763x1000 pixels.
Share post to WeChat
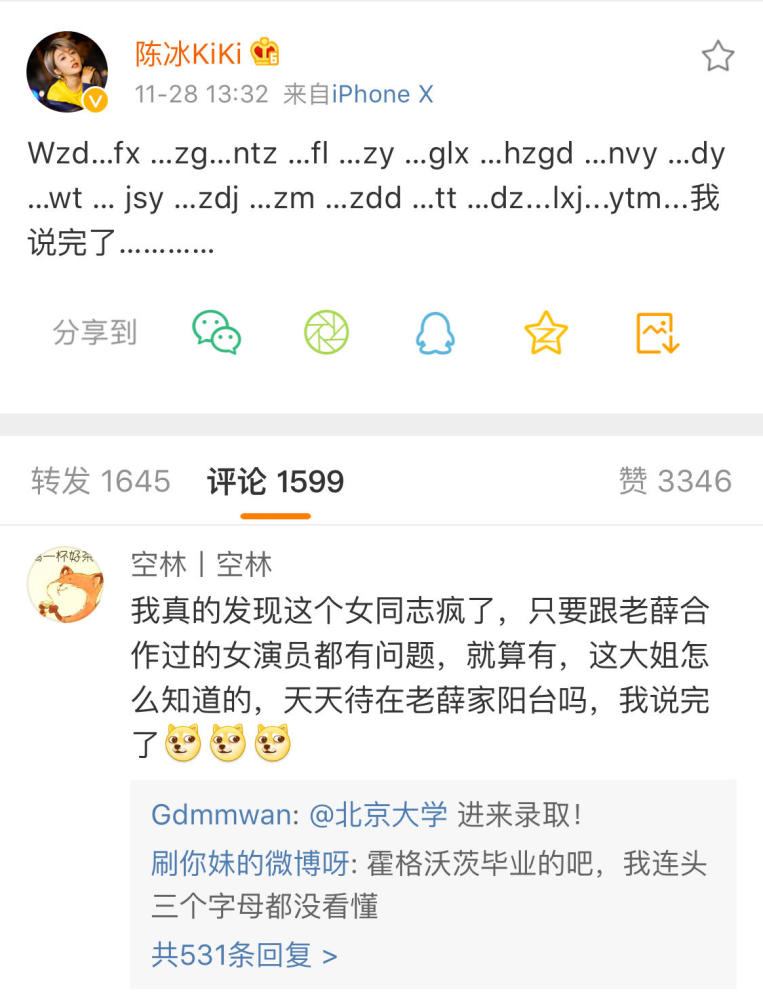point(217,332)
